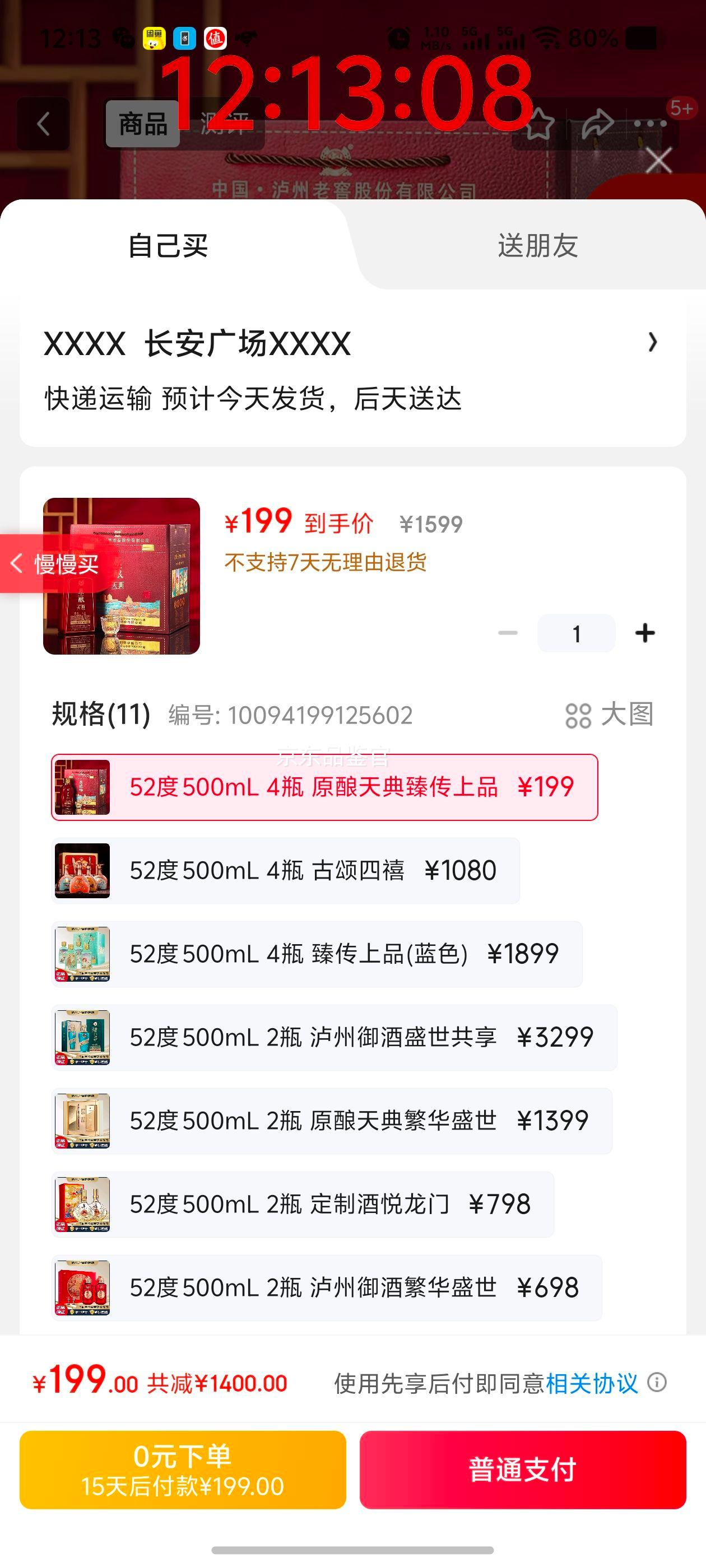Viewport: 706px width, 1568px height.
Task: Order with 0元下单 pay-later button
Action: point(183,1469)
